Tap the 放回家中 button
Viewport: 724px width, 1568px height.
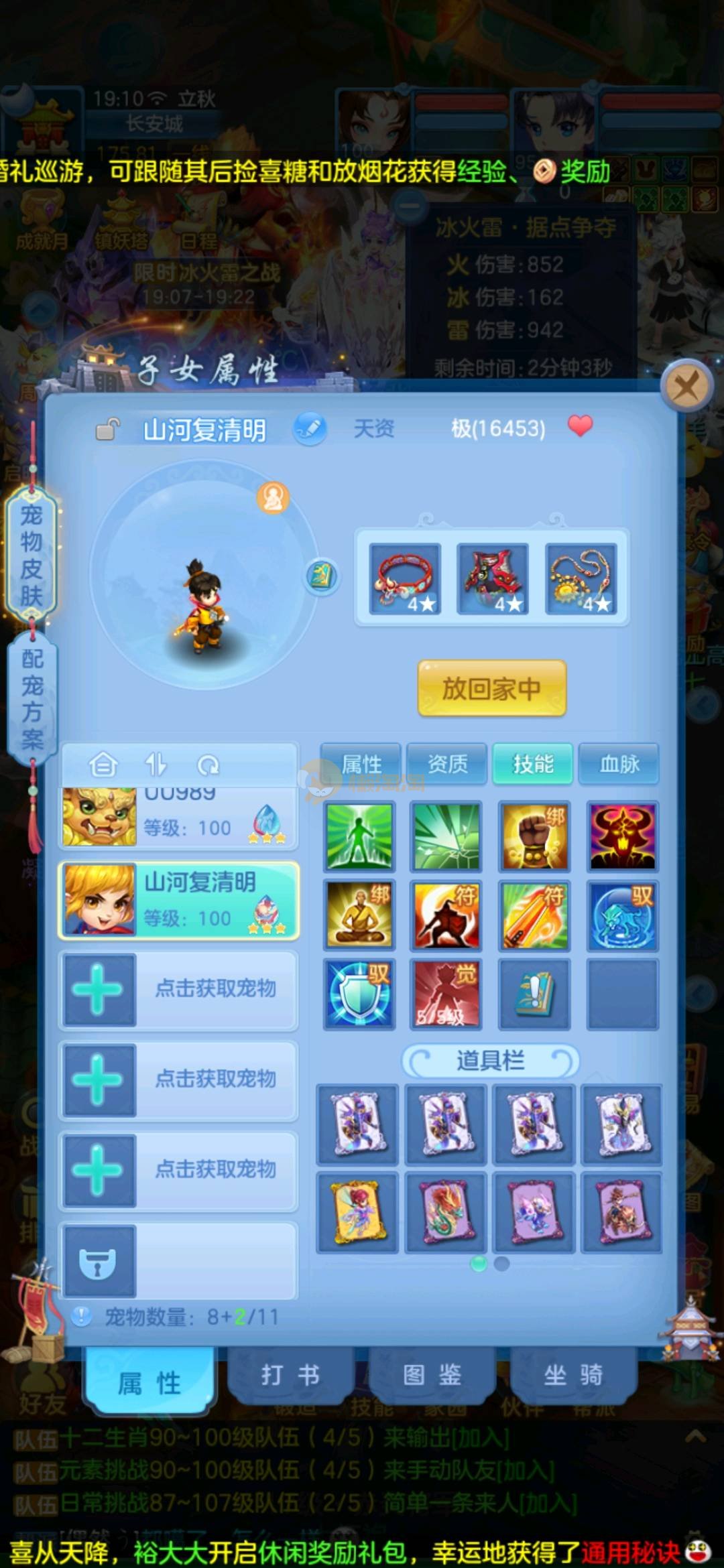[x=492, y=689]
